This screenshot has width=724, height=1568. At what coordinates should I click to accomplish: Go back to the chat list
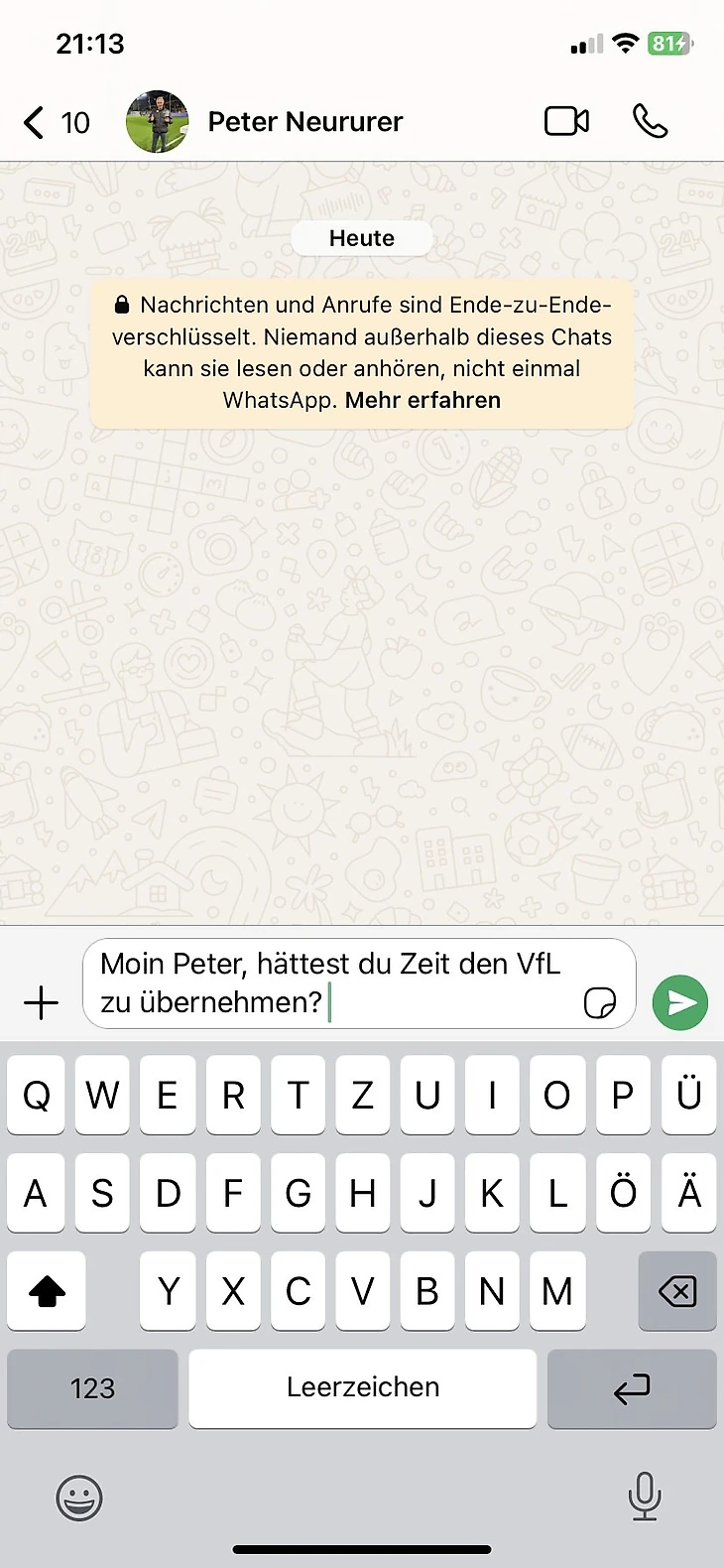click(x=36, y=123)
